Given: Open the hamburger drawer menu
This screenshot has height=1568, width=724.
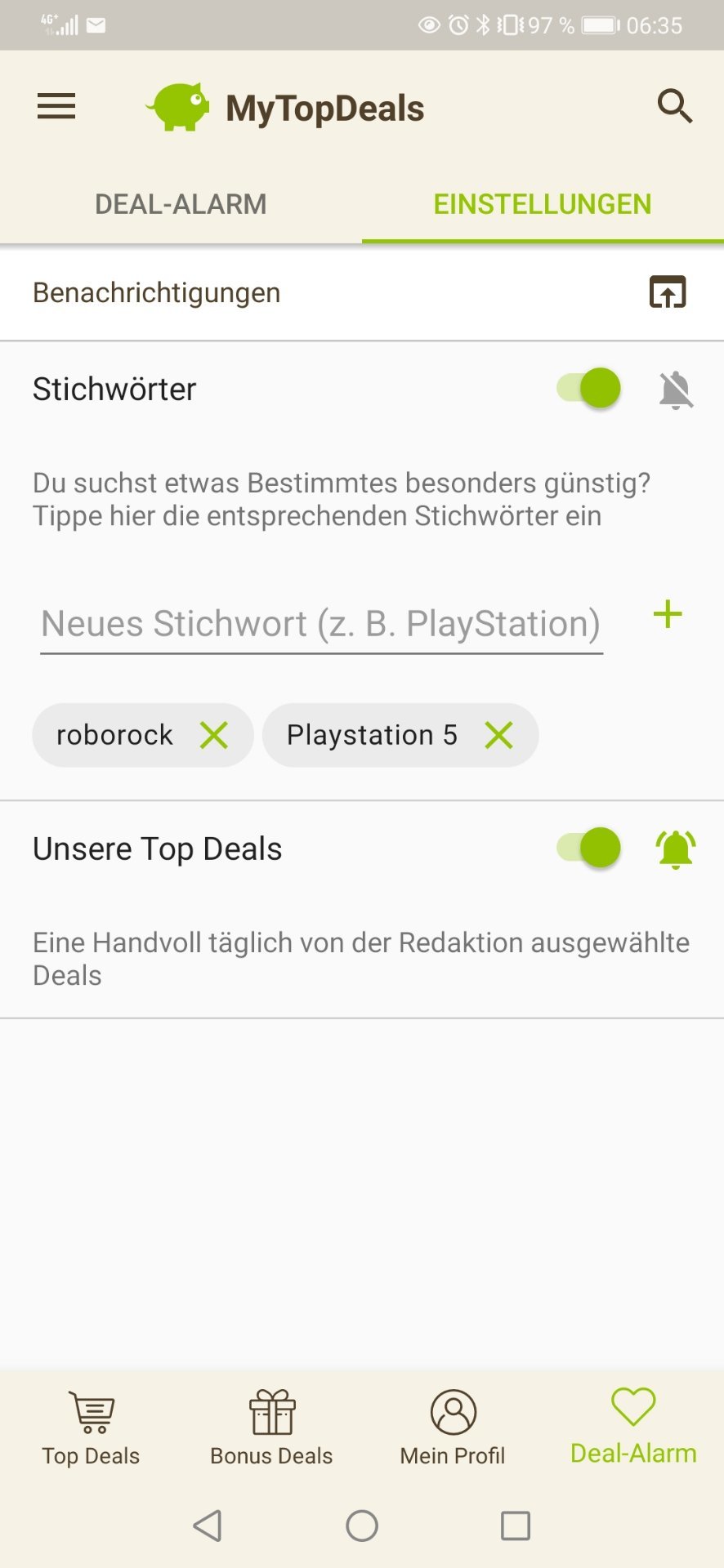Looking at the screenshot, I should 56,106.
